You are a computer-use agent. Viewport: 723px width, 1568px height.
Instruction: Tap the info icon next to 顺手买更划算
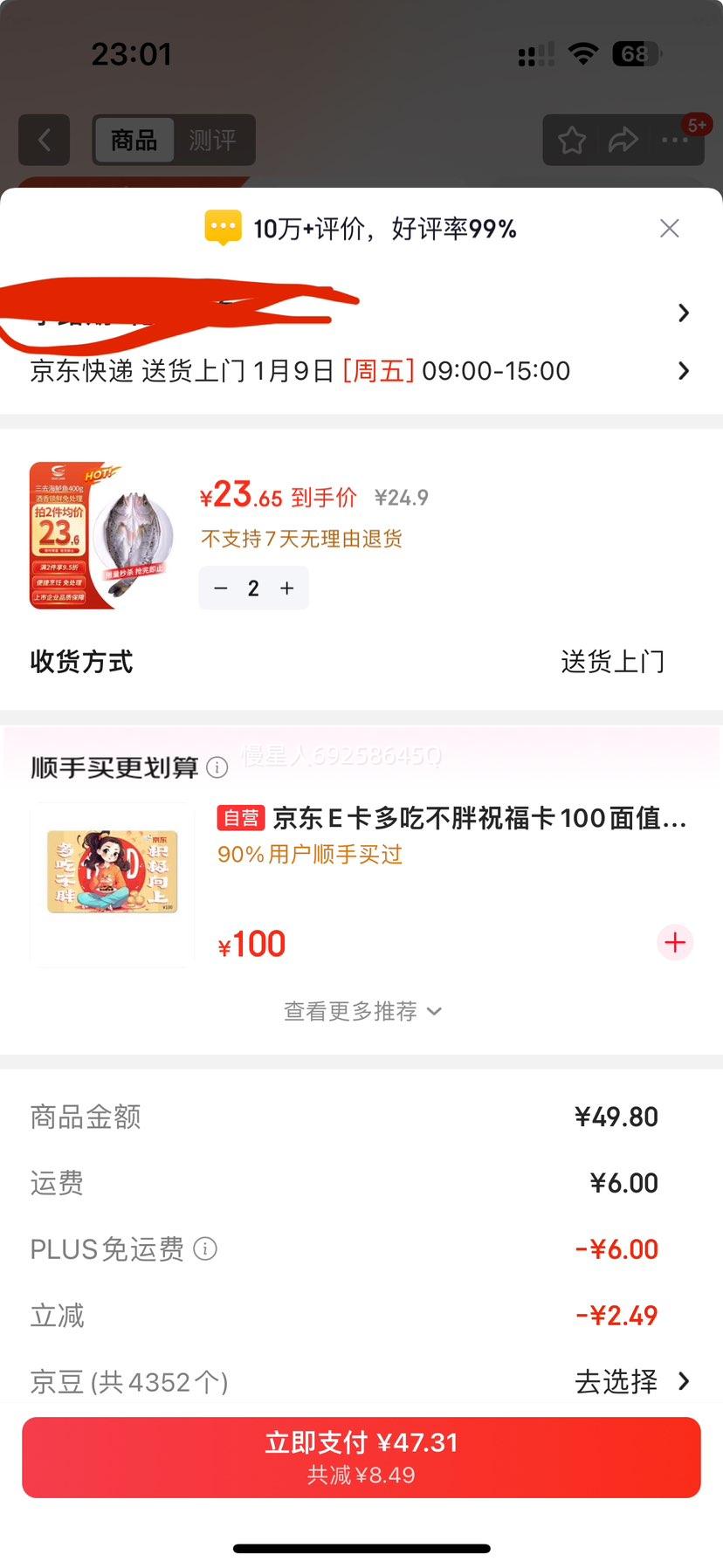[216, 768]
